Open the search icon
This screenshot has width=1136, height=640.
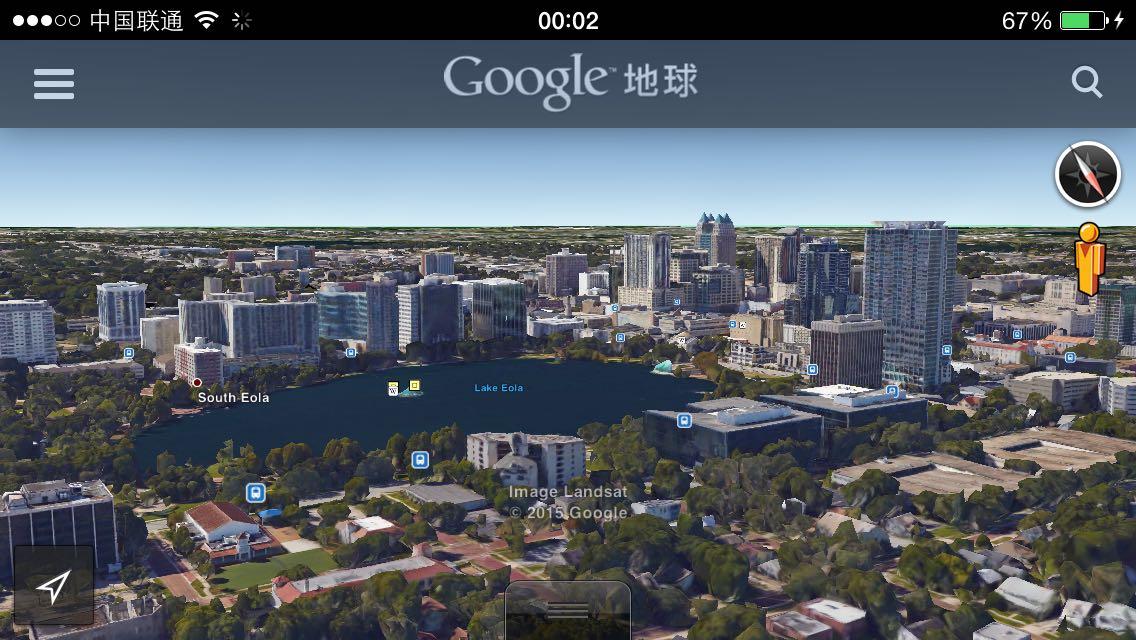click(1086, 82)
